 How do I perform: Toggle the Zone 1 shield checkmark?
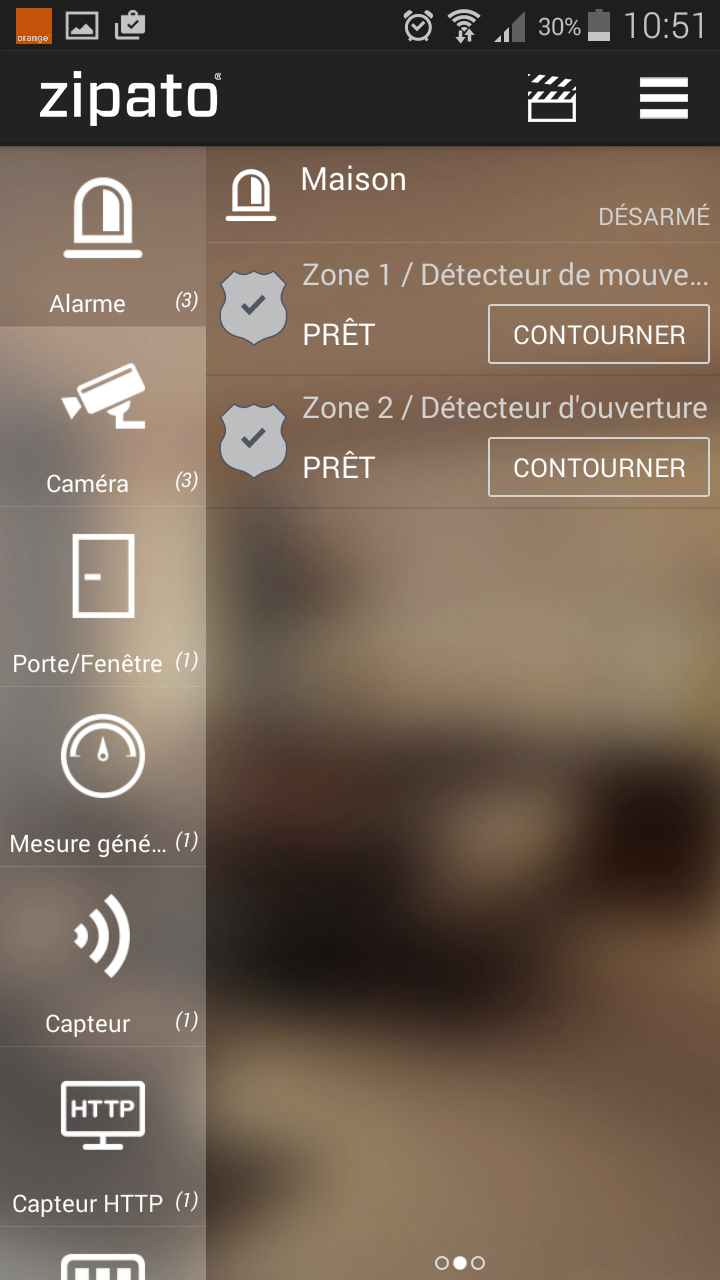point(253,305)
